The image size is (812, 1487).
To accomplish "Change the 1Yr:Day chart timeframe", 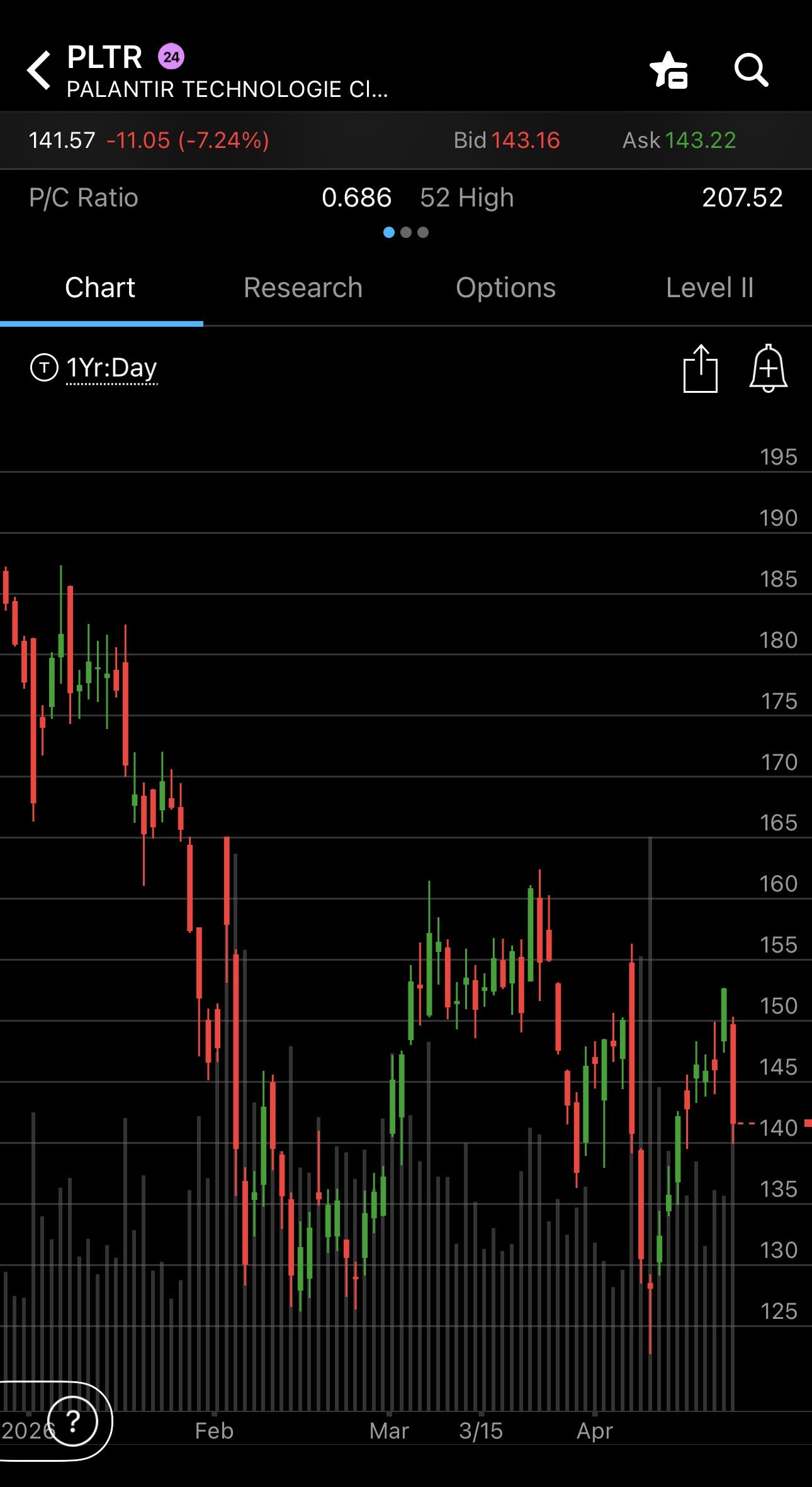I will tap(111, 368).
